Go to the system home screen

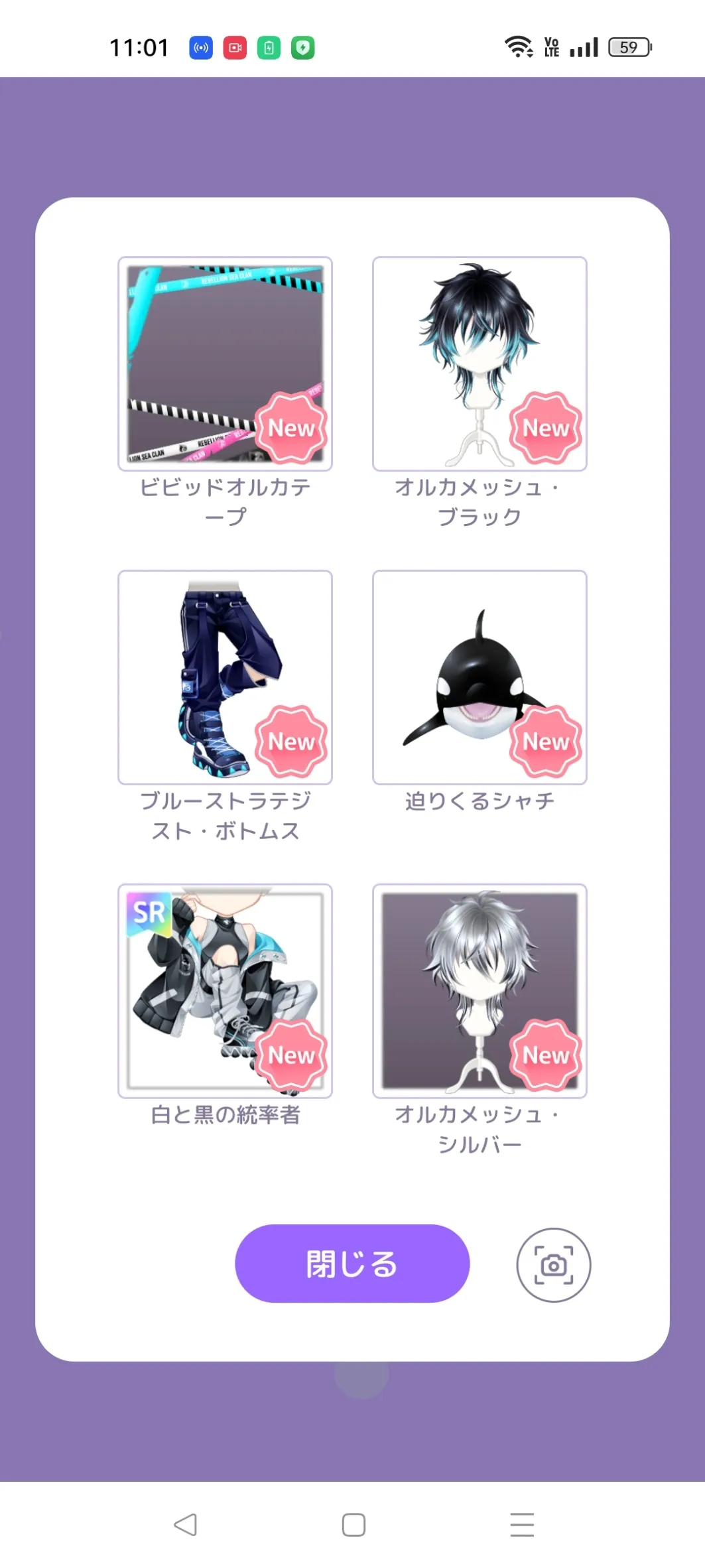[353, 1524]
